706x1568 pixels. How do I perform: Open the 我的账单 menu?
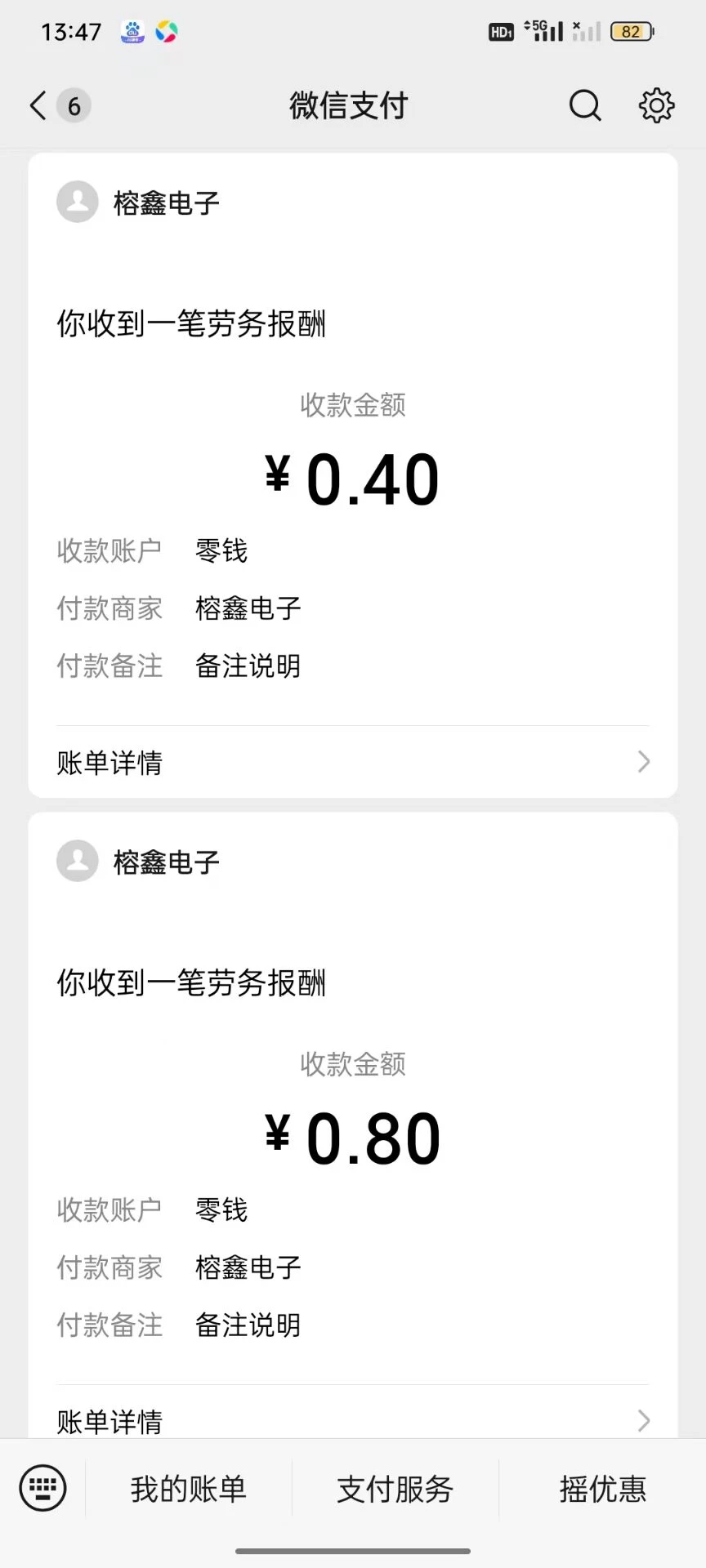pyautogui.click(x=189, y=1489)
